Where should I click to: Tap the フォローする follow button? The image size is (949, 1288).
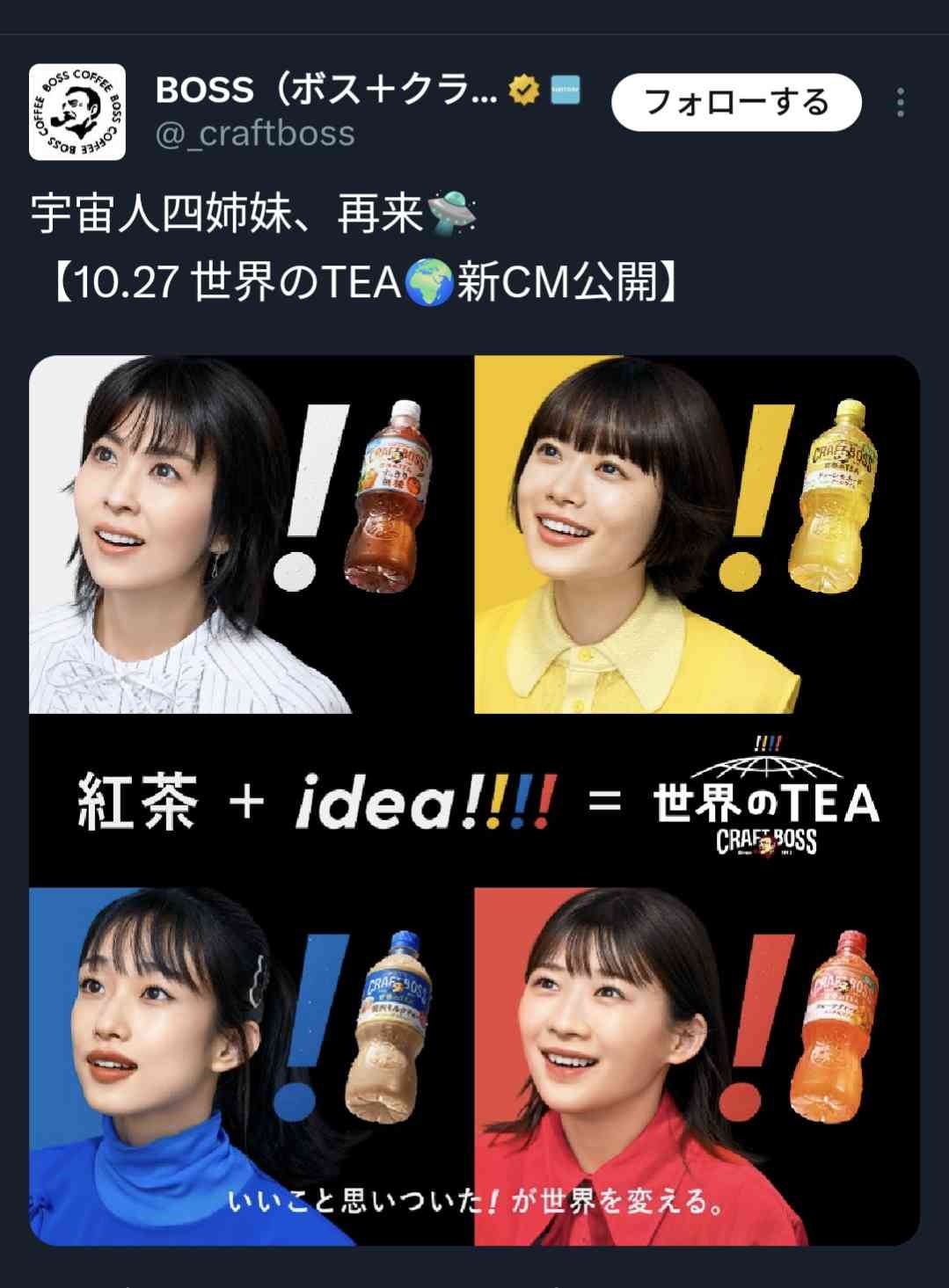click(x=736, y=102)
